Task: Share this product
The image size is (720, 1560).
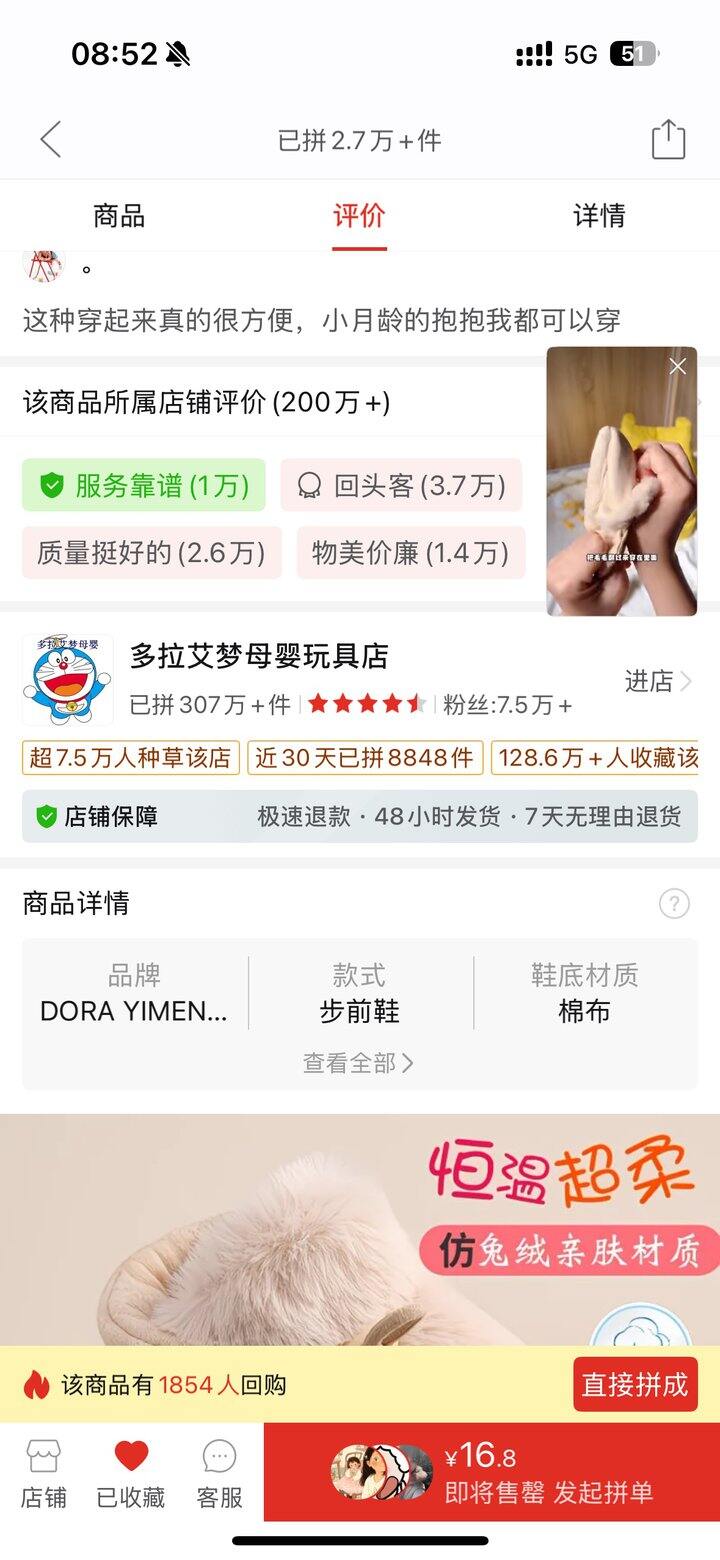Action: coord(668,140)
